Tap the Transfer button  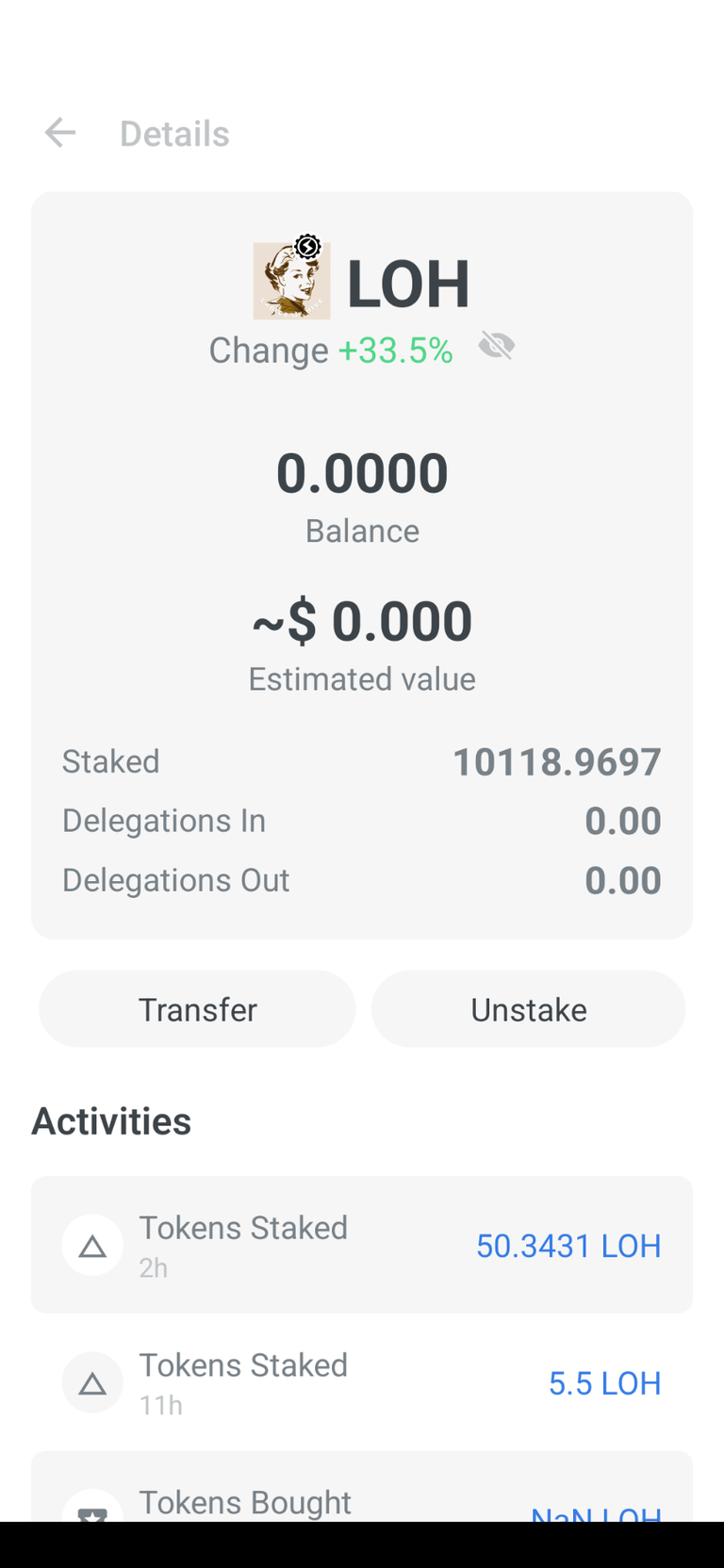(x=197, y=1009)
